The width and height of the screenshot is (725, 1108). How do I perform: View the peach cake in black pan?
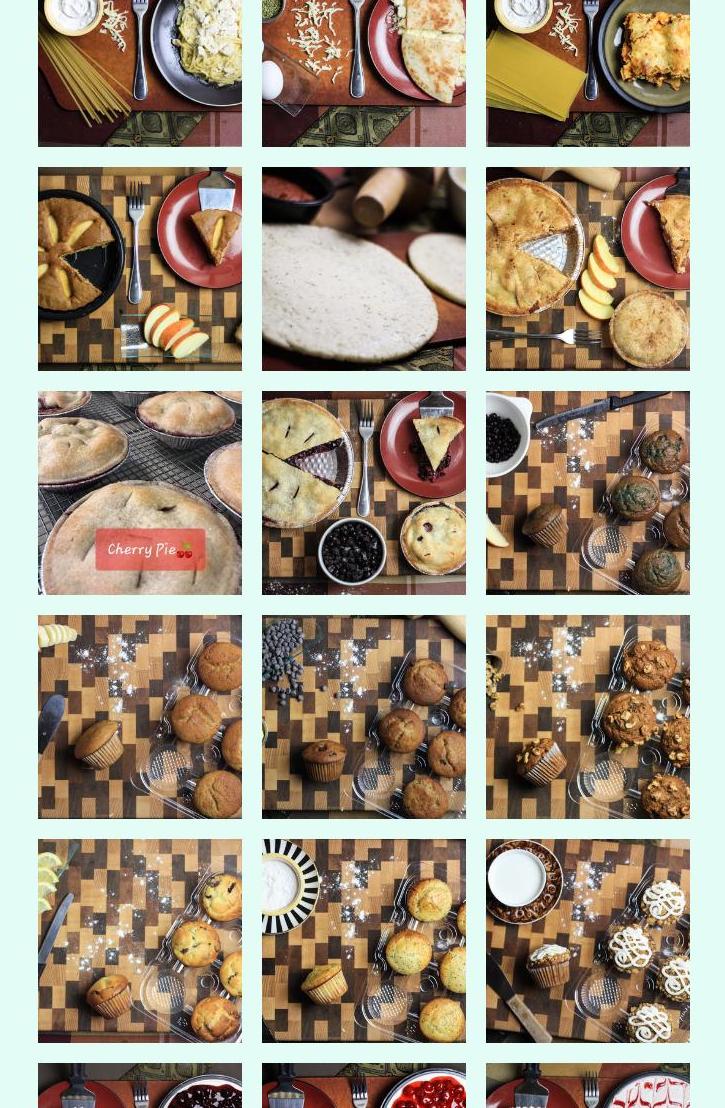(140, 269)
